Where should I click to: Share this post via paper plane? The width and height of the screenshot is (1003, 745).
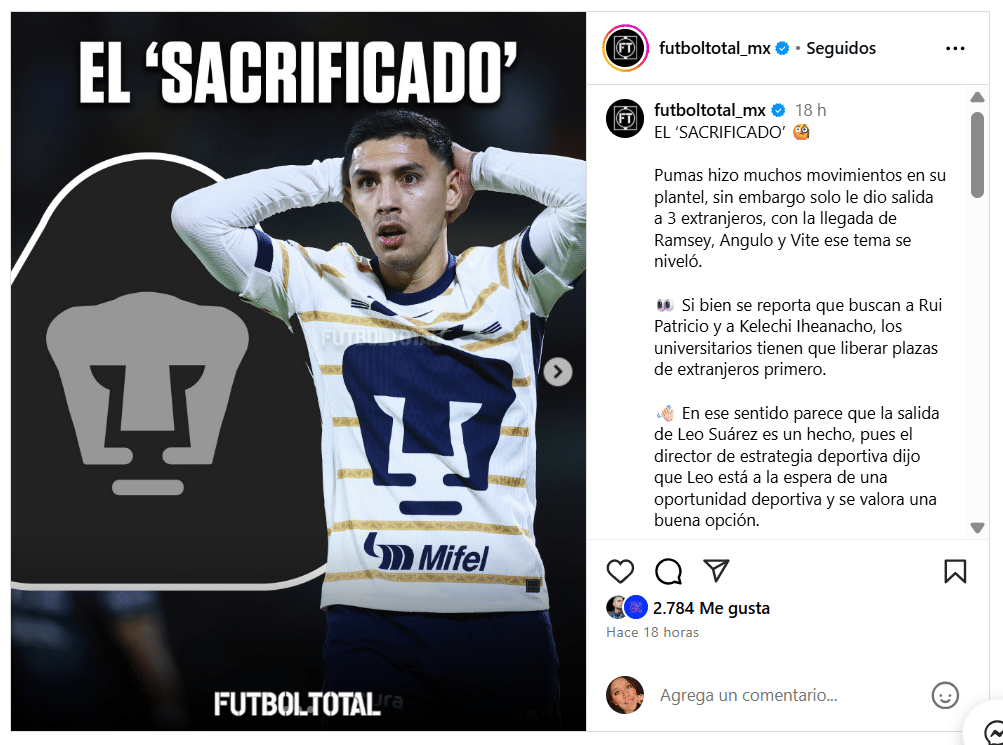tap(715, 570)
